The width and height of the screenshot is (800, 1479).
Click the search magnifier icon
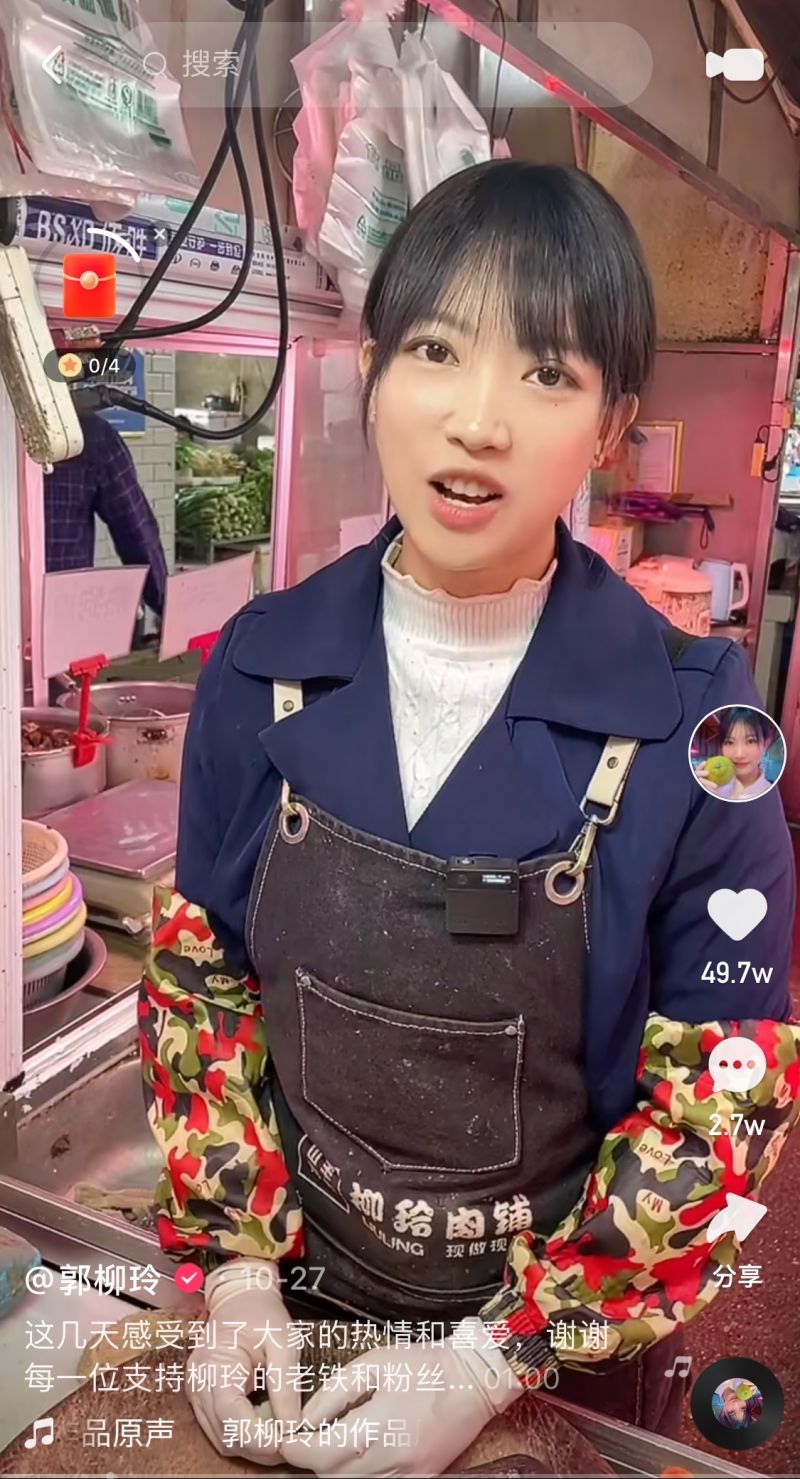[x=157, y=64]
